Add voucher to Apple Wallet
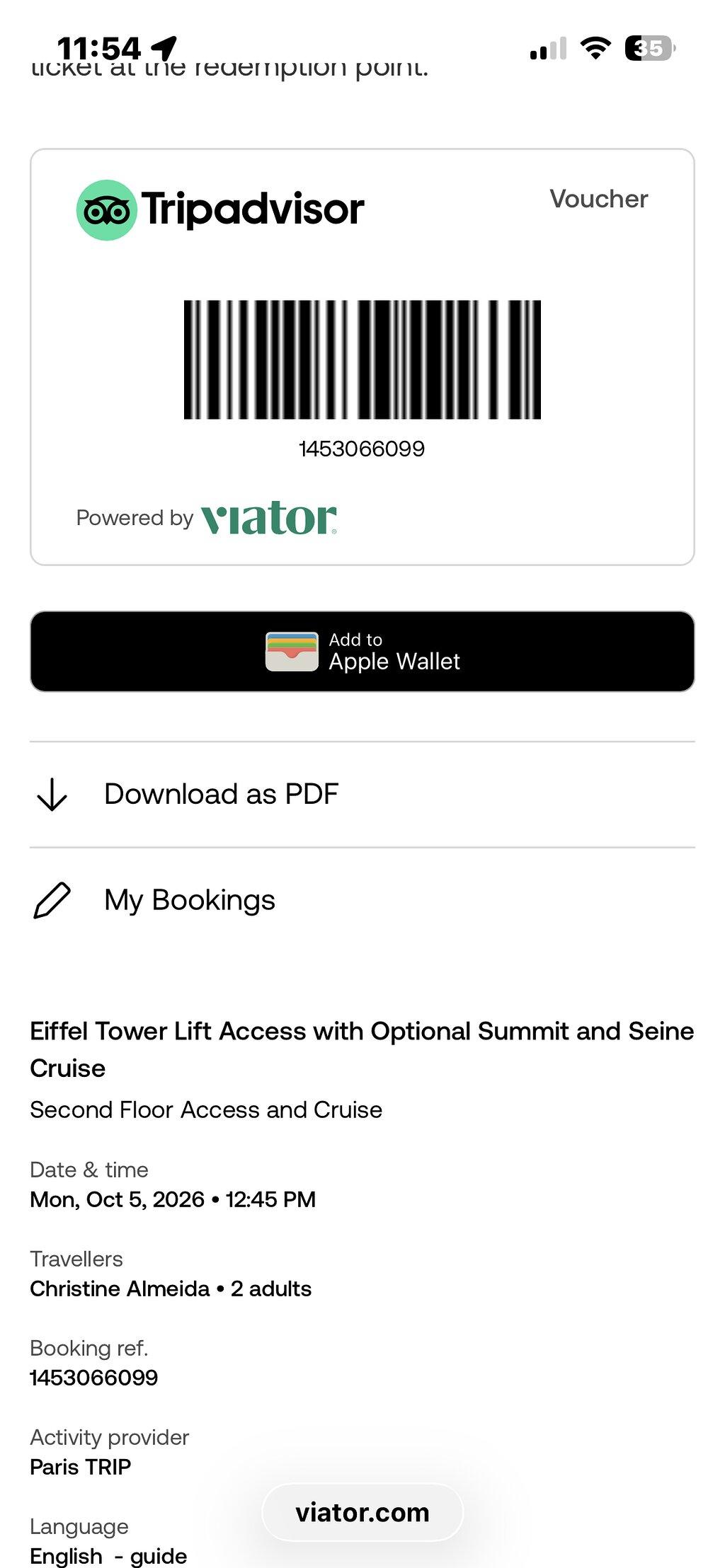 coord(362,651)
